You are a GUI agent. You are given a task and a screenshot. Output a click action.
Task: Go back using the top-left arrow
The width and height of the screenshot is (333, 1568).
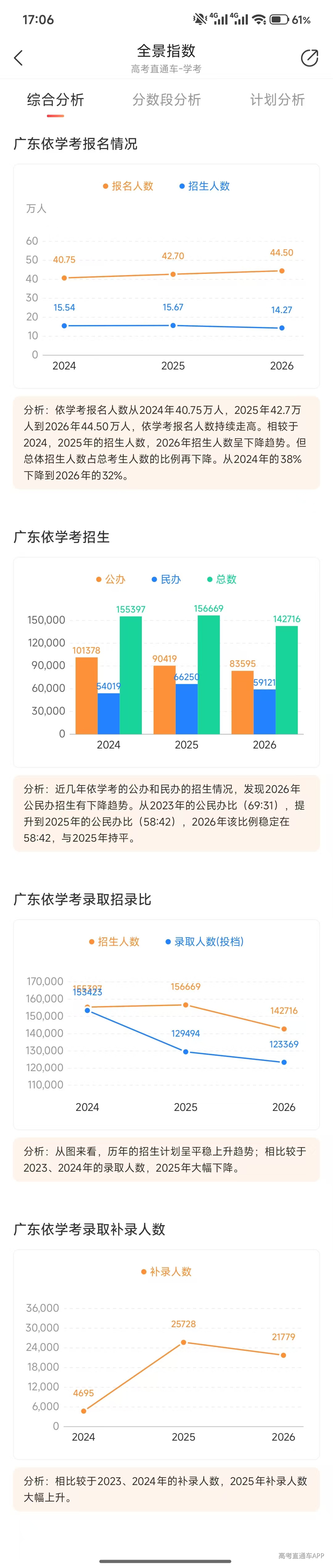pos(18,58)
